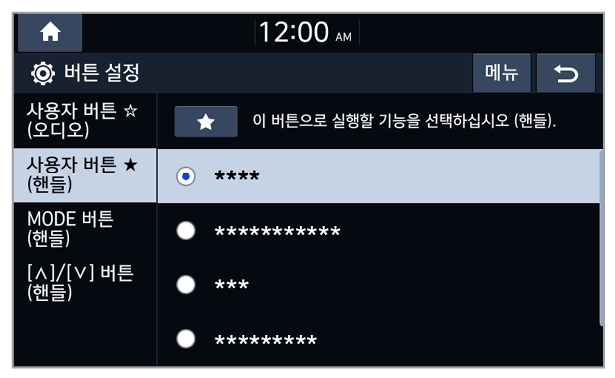The image size is (615, 378).
Task: Open the 메뉴 button
Action: (x=502, y=73)
